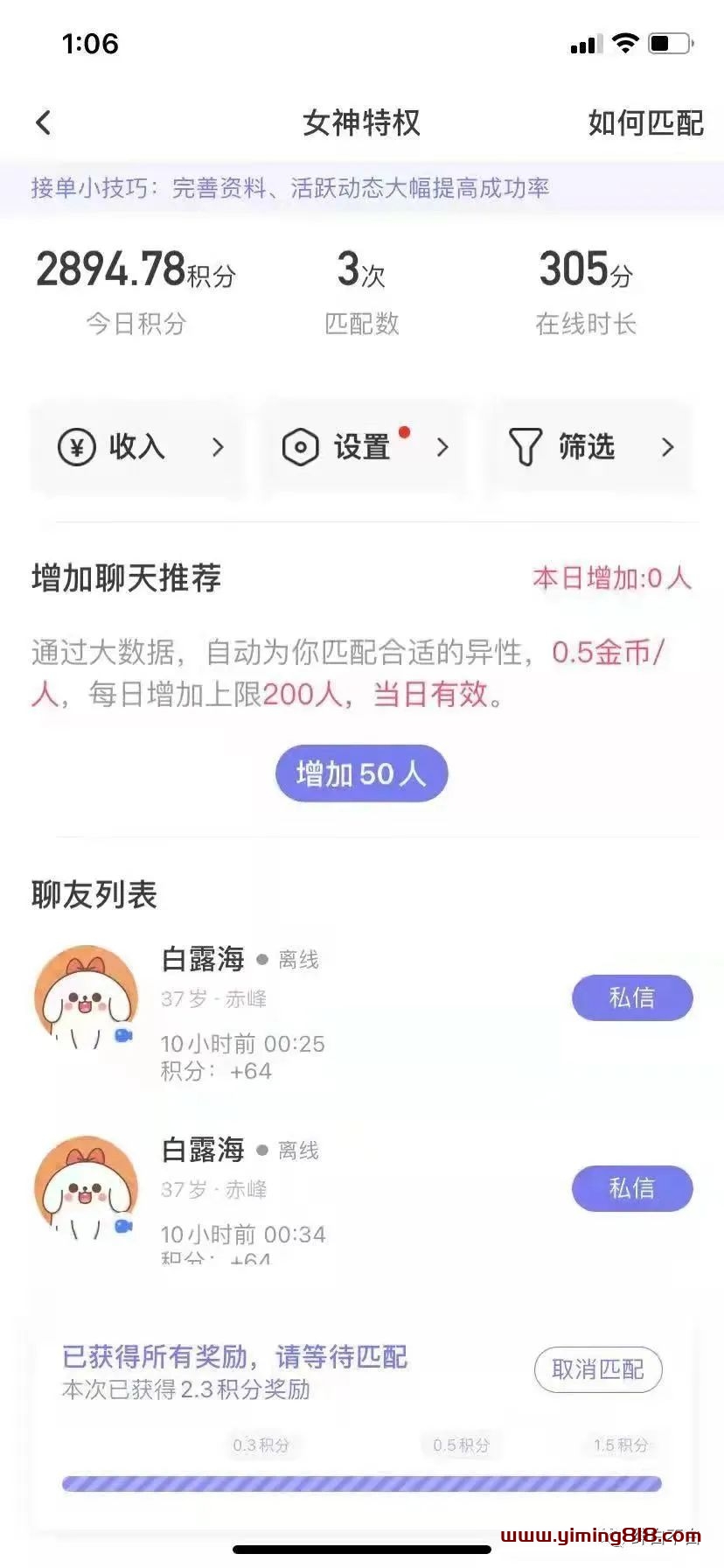Open 白露海's 00:34 avatar profile
The height and width of the screenshot is (1568, 724).
(86, 1187)
